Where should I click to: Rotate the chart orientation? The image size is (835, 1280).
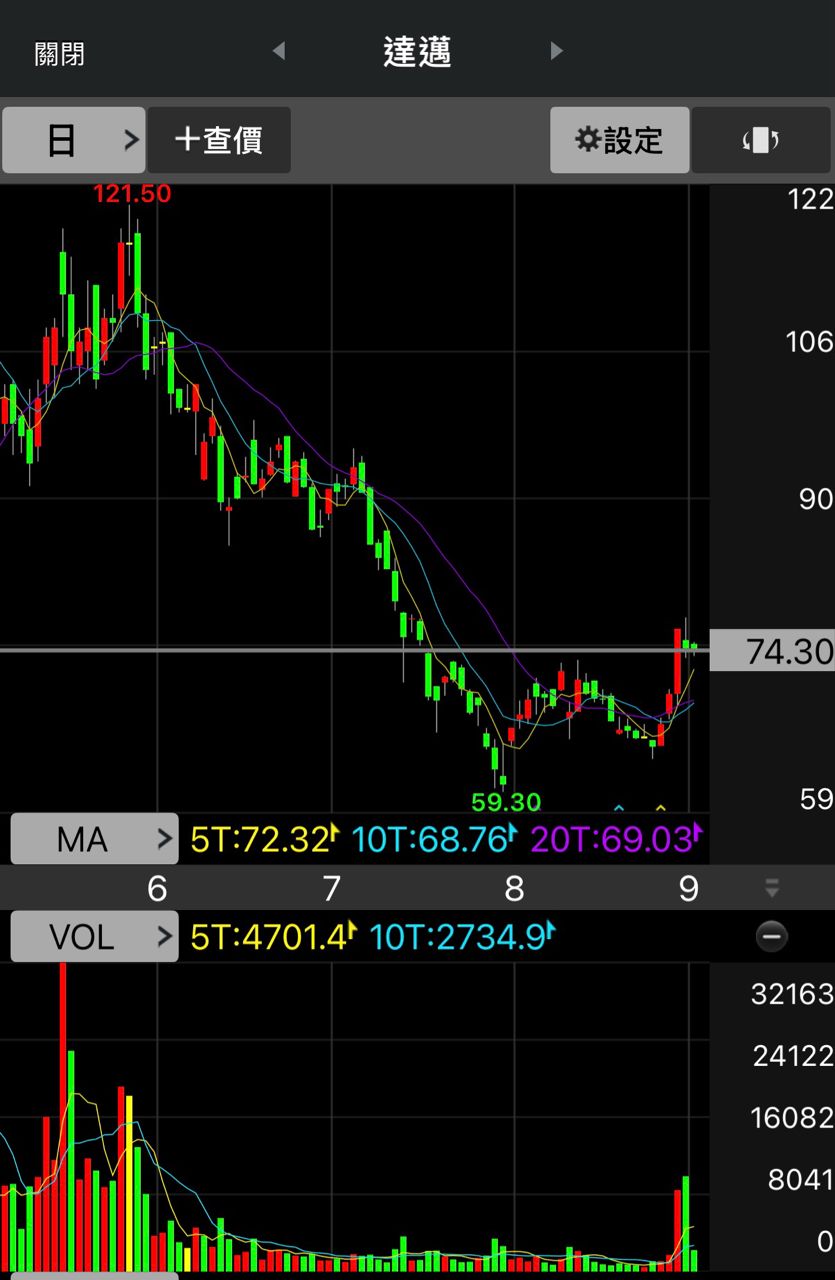(761, 140)
